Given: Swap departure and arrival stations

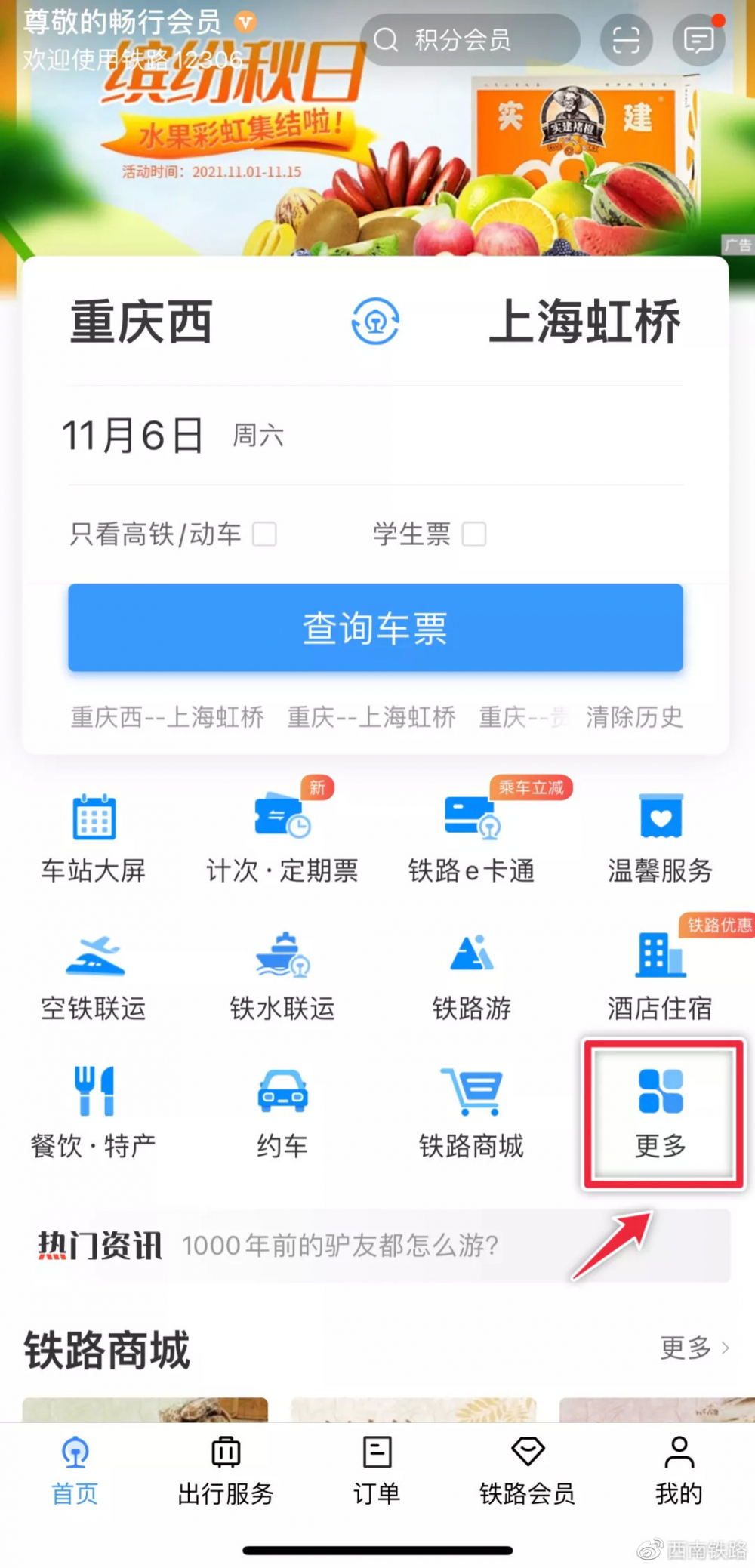Looking at the screenshot, I should coord(375,322).
